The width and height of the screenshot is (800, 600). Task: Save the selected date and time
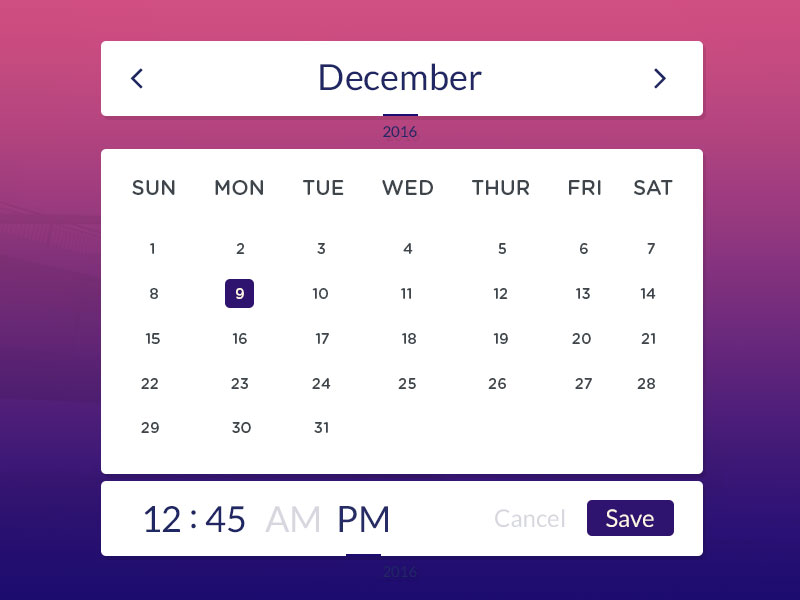(630, 519)
